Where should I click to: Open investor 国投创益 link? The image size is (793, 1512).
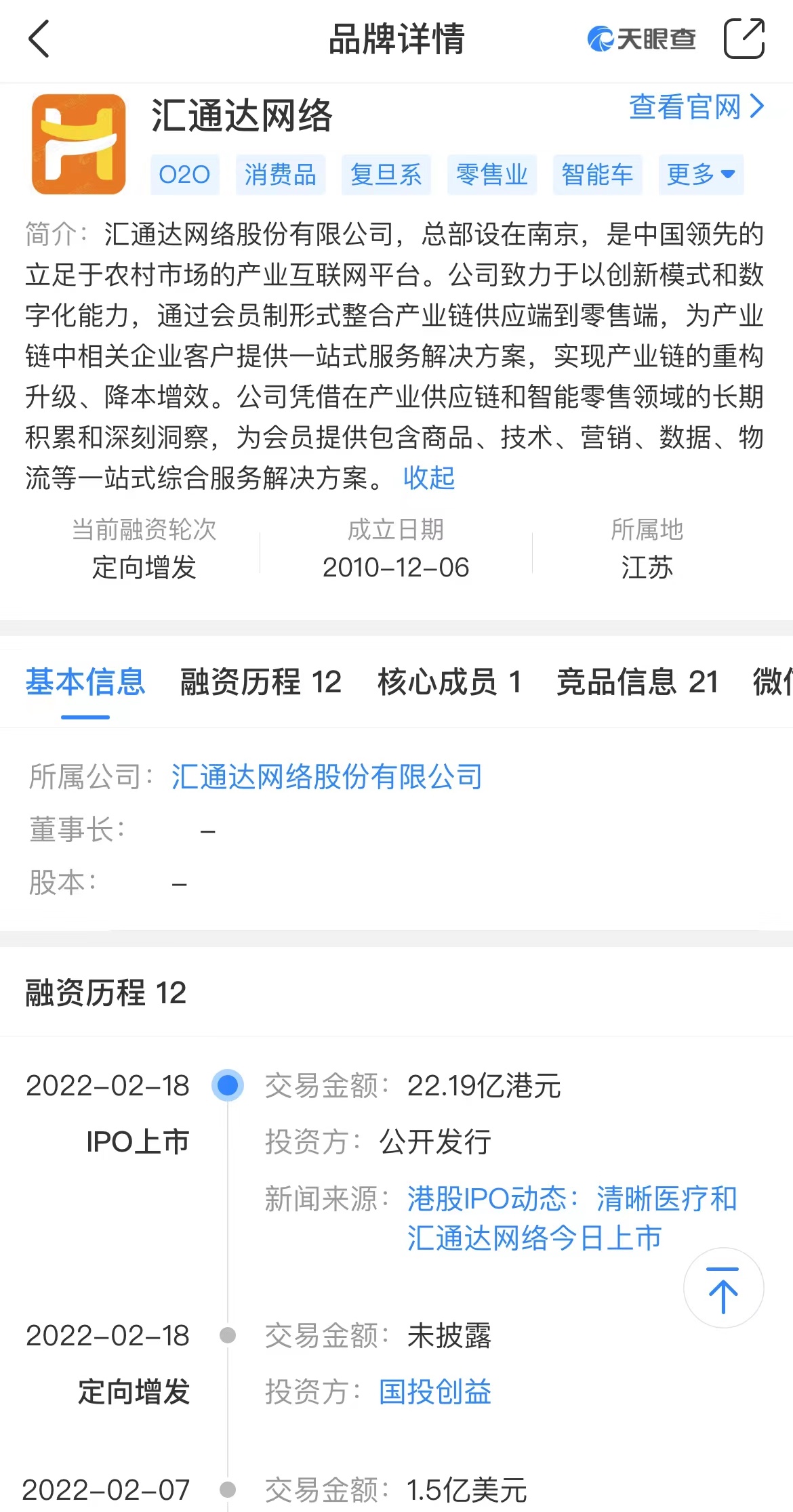[x=435, y=1392]
